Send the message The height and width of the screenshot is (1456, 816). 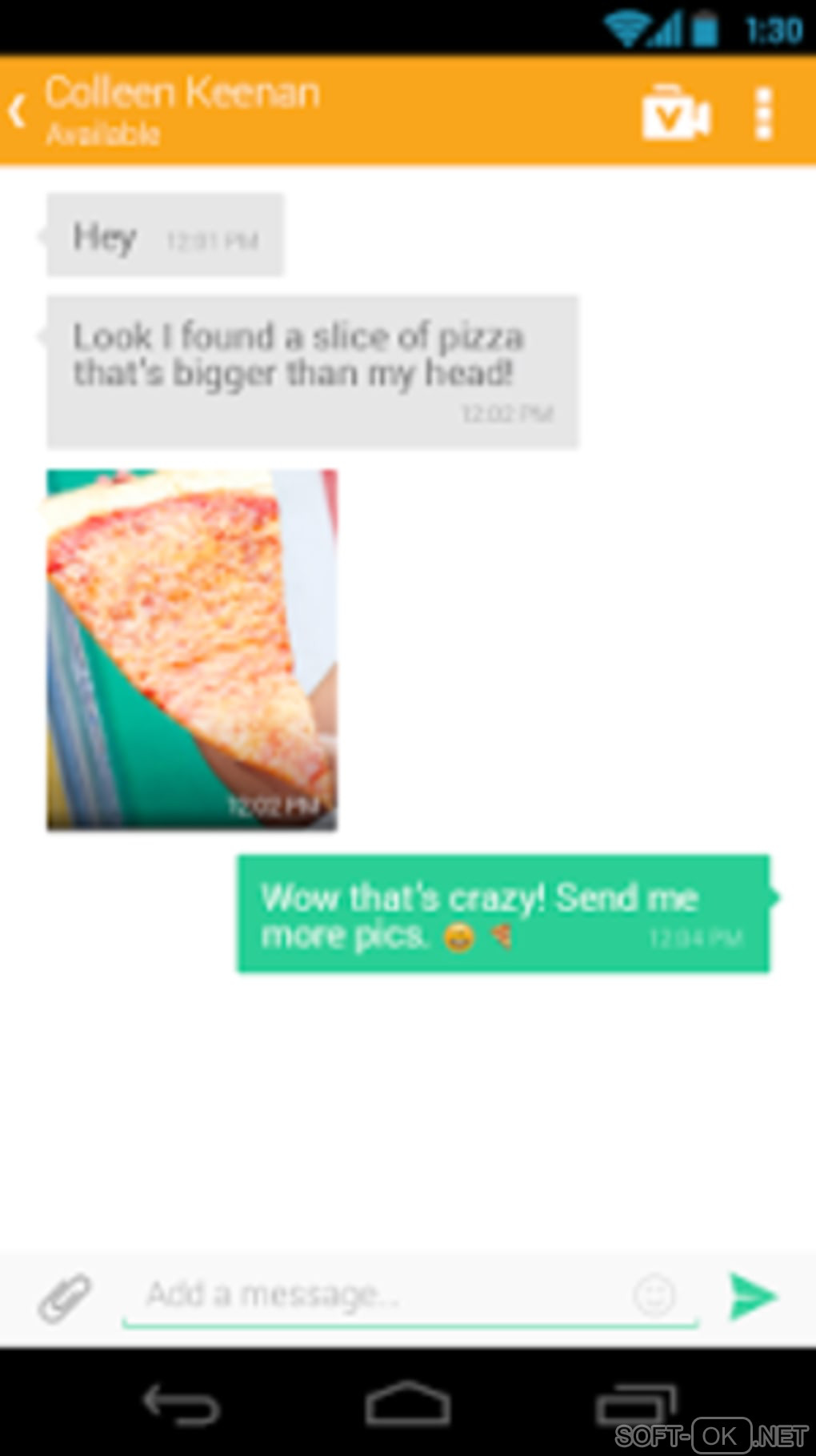pyautogui.click(x=752, y=1296)
